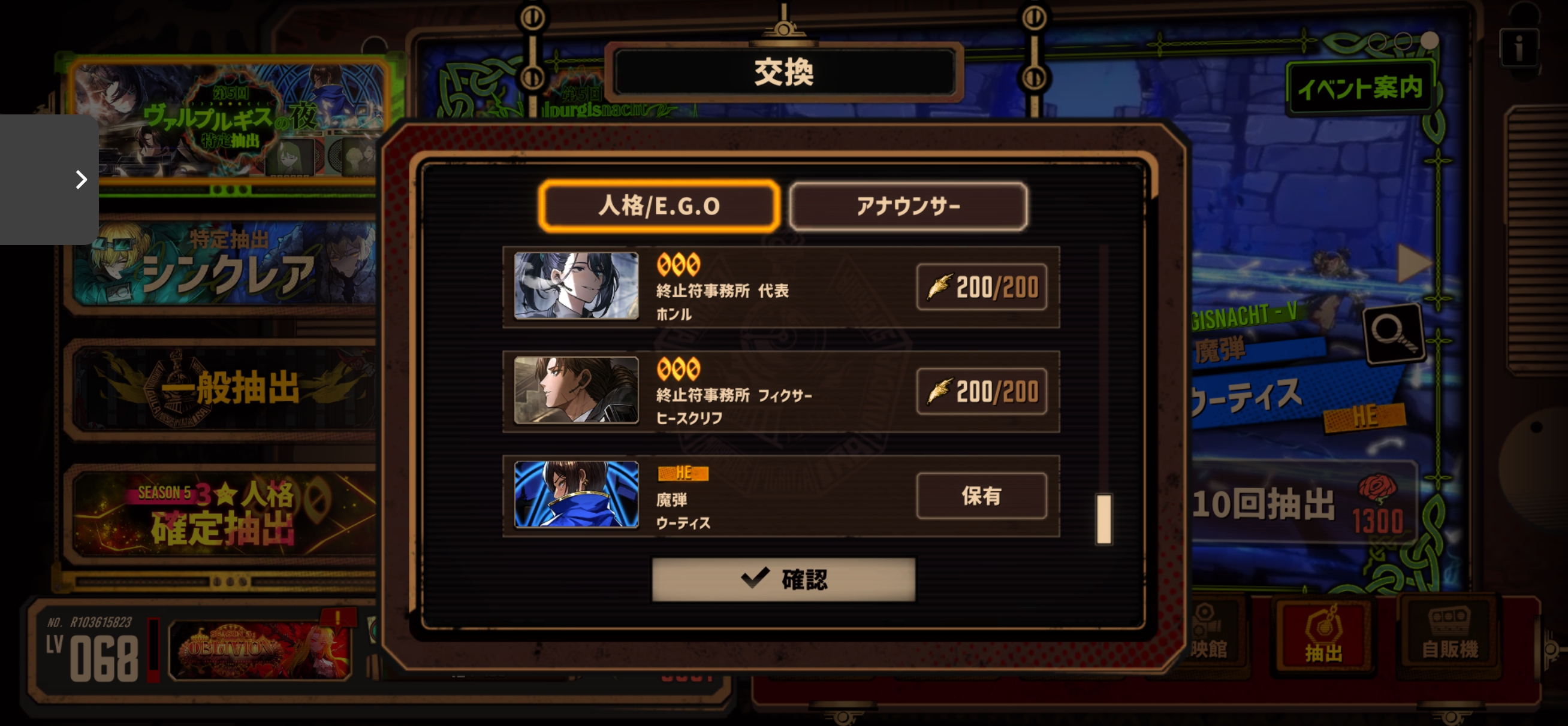1568x726 pixels.
Task: Expand the side panel arrow
Action: [80, 180]
